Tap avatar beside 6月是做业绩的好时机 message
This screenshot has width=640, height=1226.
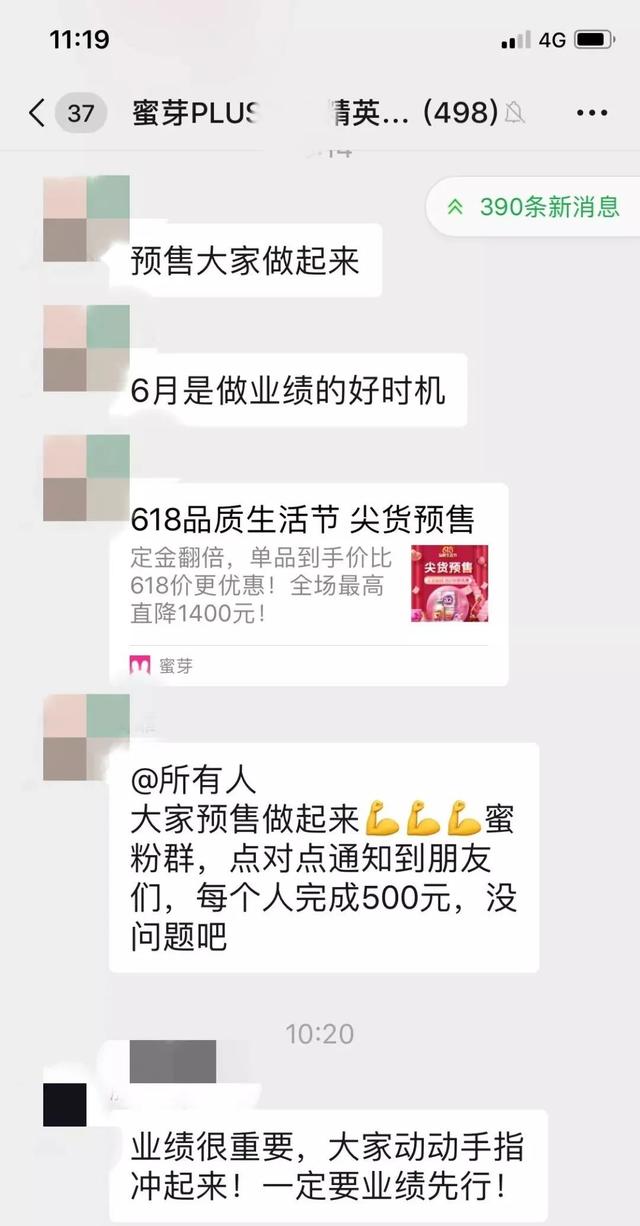click(86, 349)
